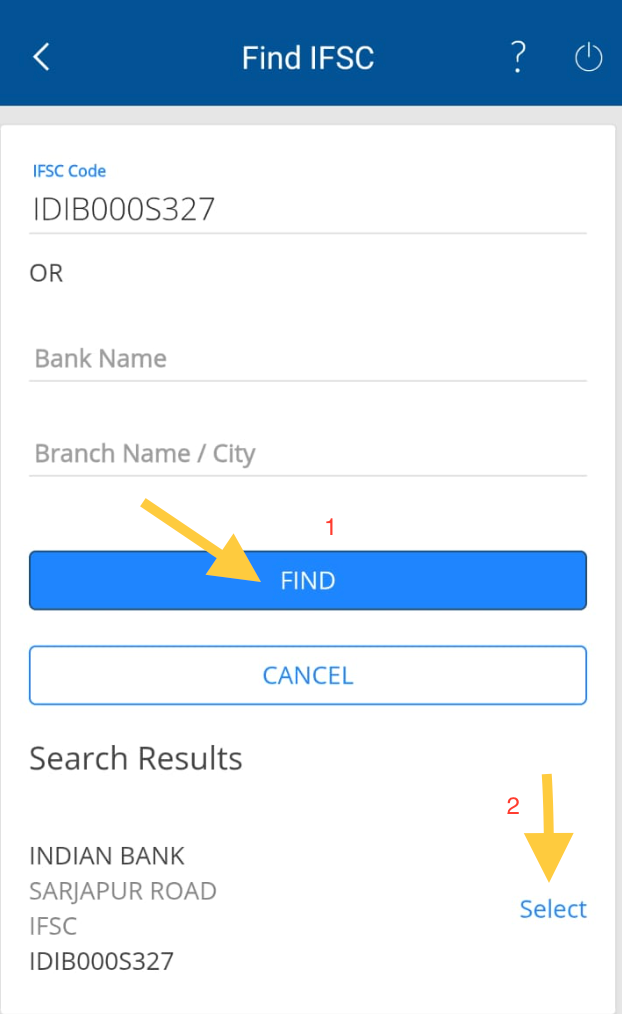Cancel the IFSC search
This screenshot has height=1014, width=622.
click(x=307, y=675)
